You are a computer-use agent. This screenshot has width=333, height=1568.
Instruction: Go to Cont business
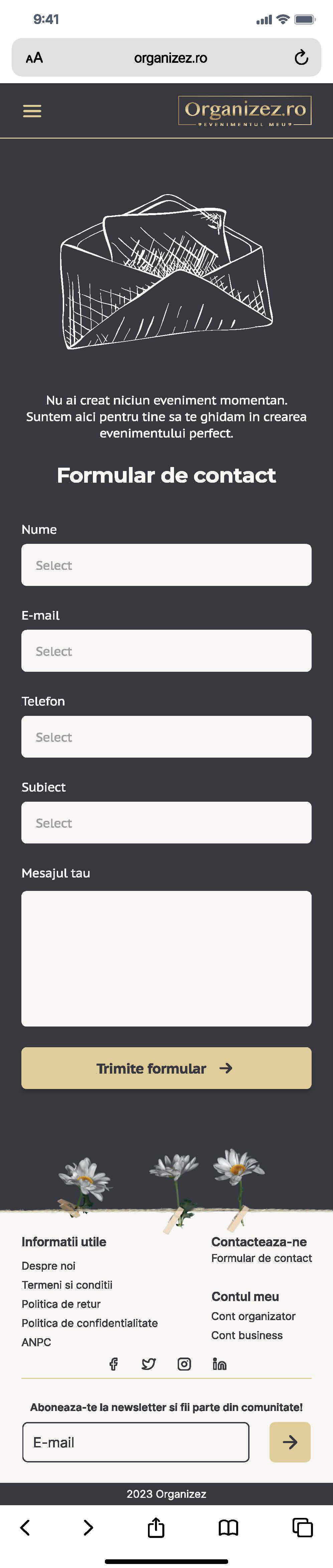click(x=246, y=1335)
